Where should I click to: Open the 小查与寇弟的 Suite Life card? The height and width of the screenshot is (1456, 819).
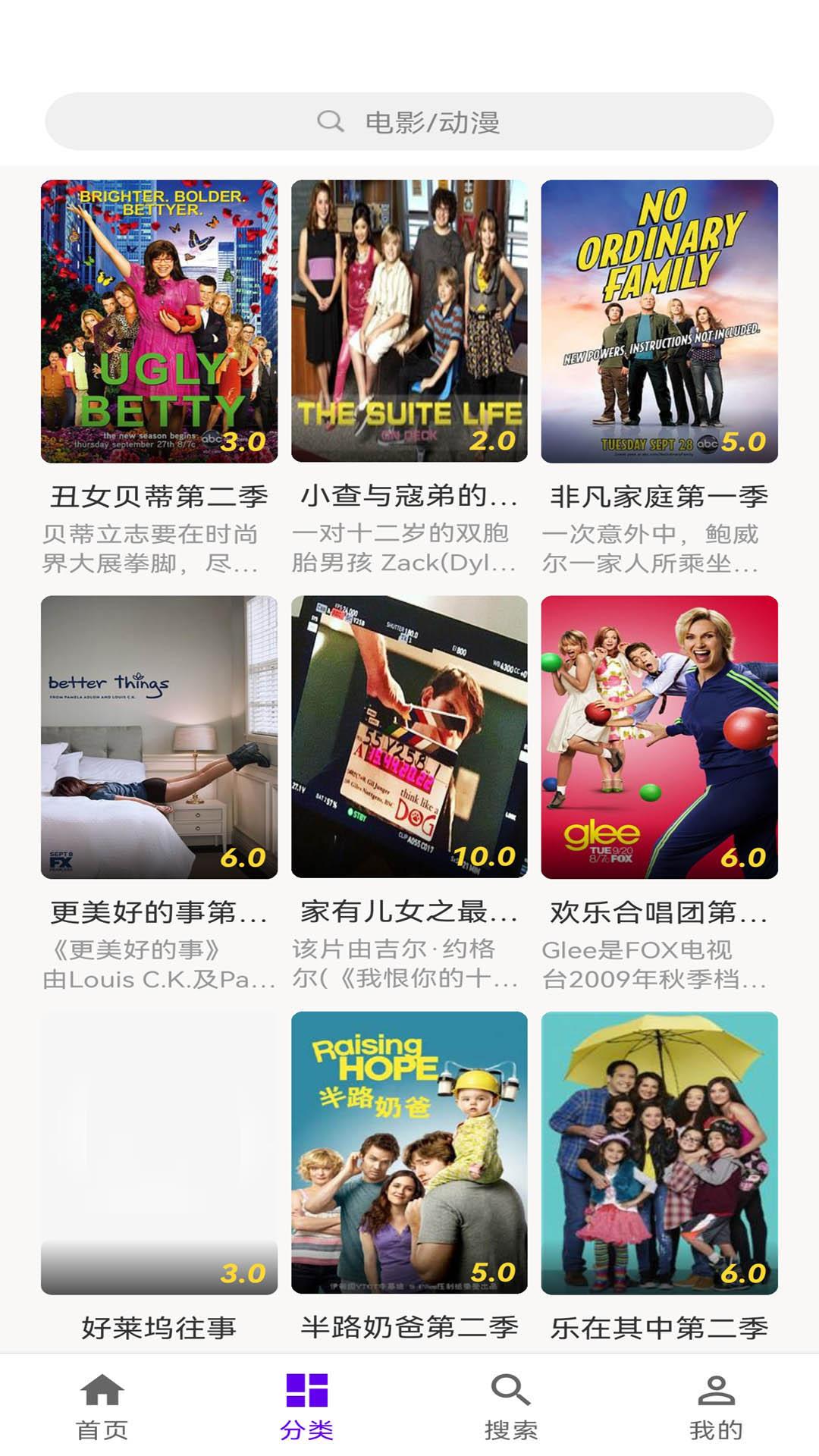[x=409, y=321]
